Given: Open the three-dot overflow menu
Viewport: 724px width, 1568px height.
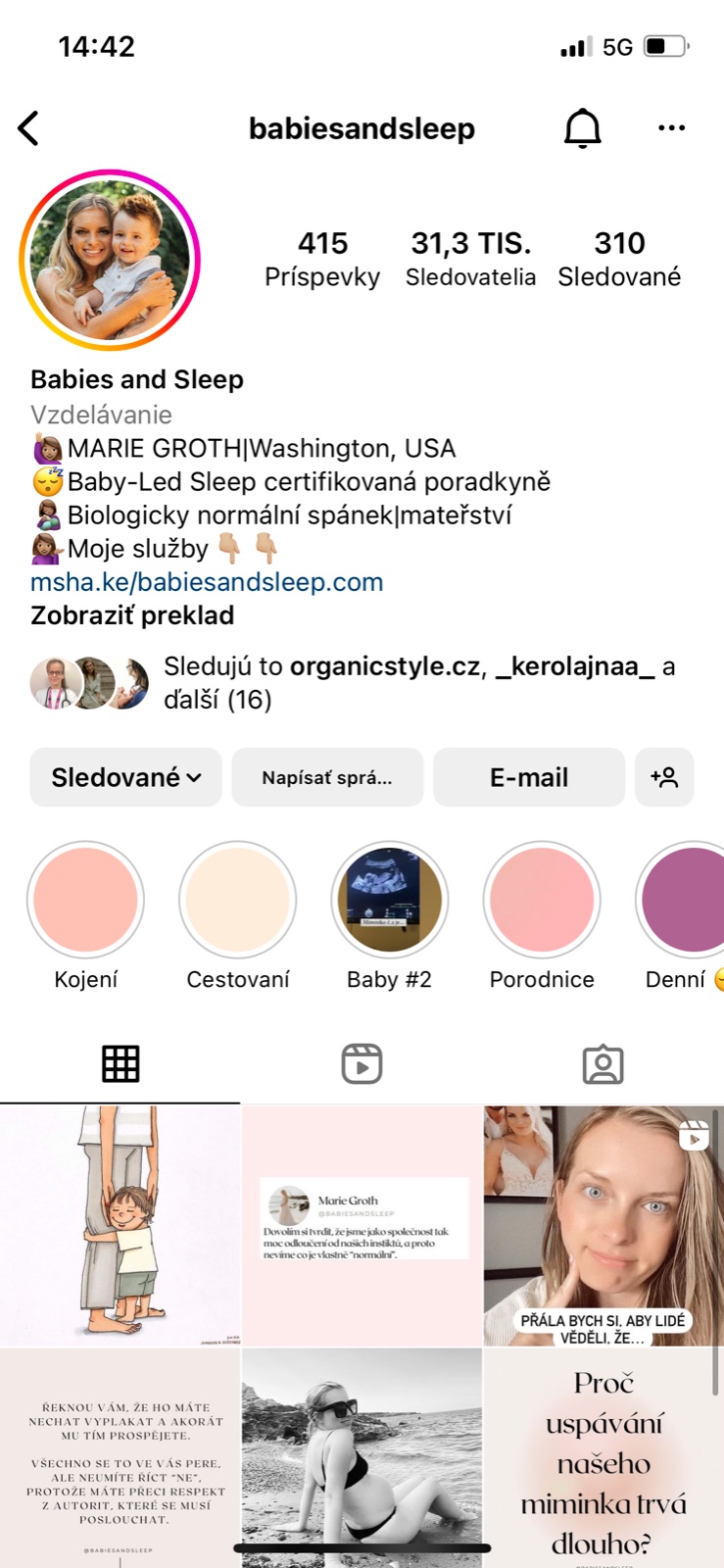Looking at the screenshot, I should [671, 128].
